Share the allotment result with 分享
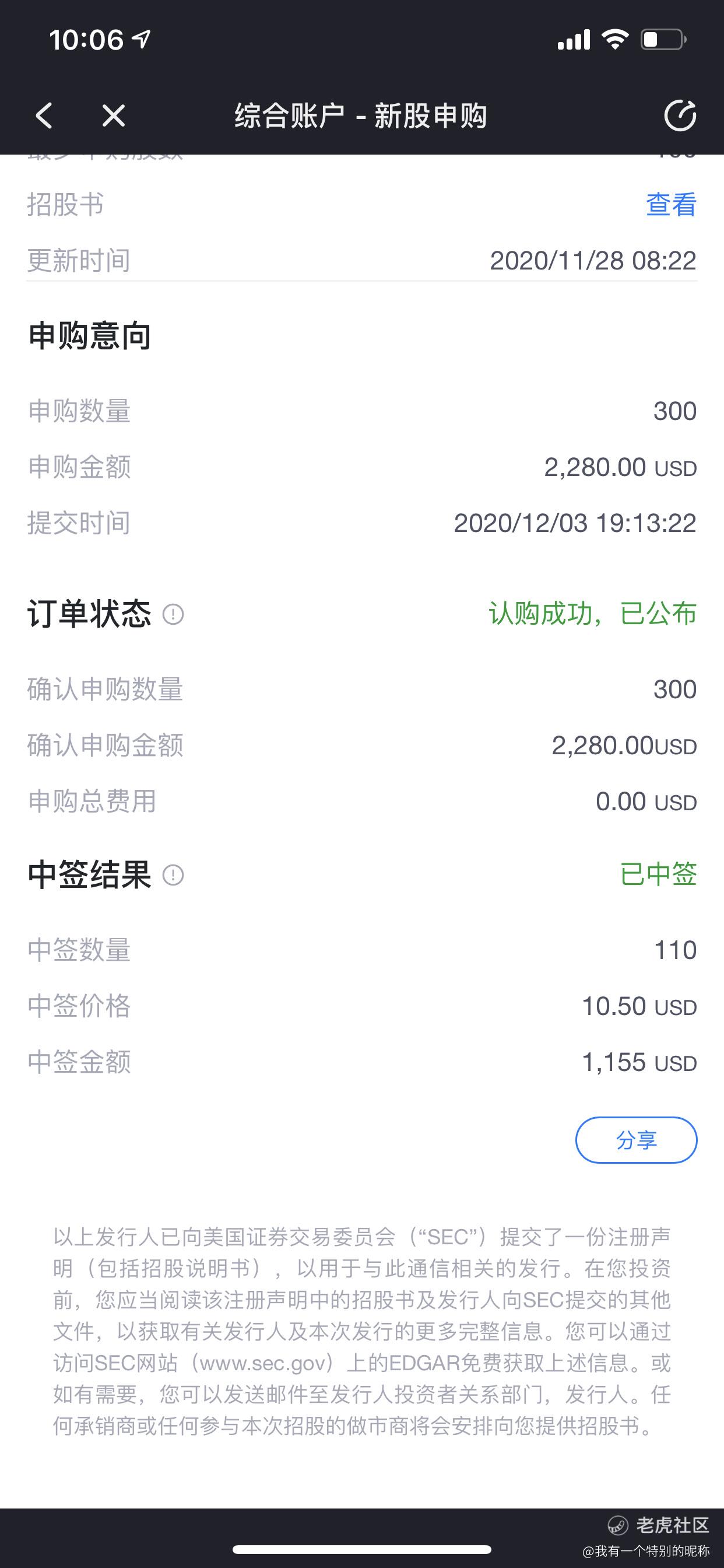 click(x=636, y=1139)
